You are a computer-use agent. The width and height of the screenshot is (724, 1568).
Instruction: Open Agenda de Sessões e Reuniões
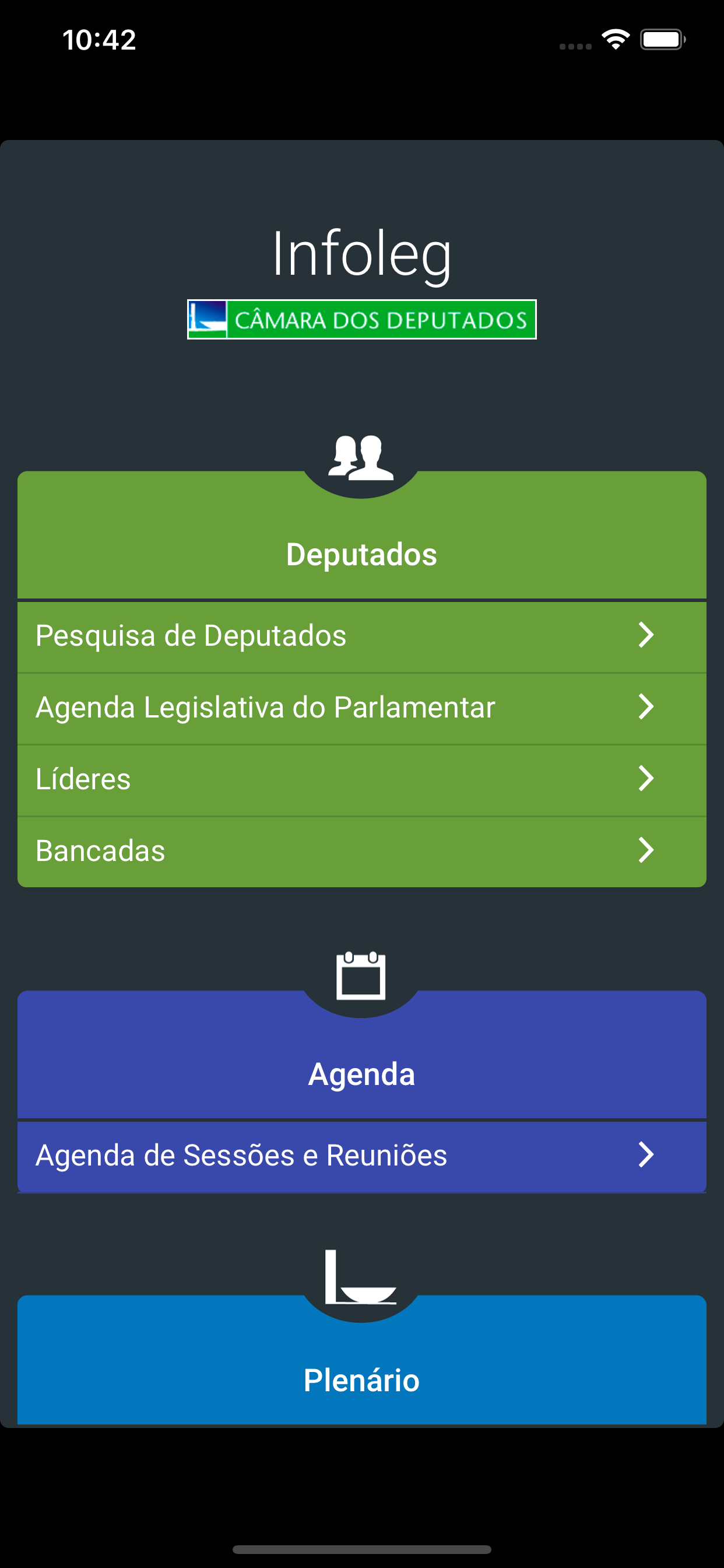[361, 1156]
